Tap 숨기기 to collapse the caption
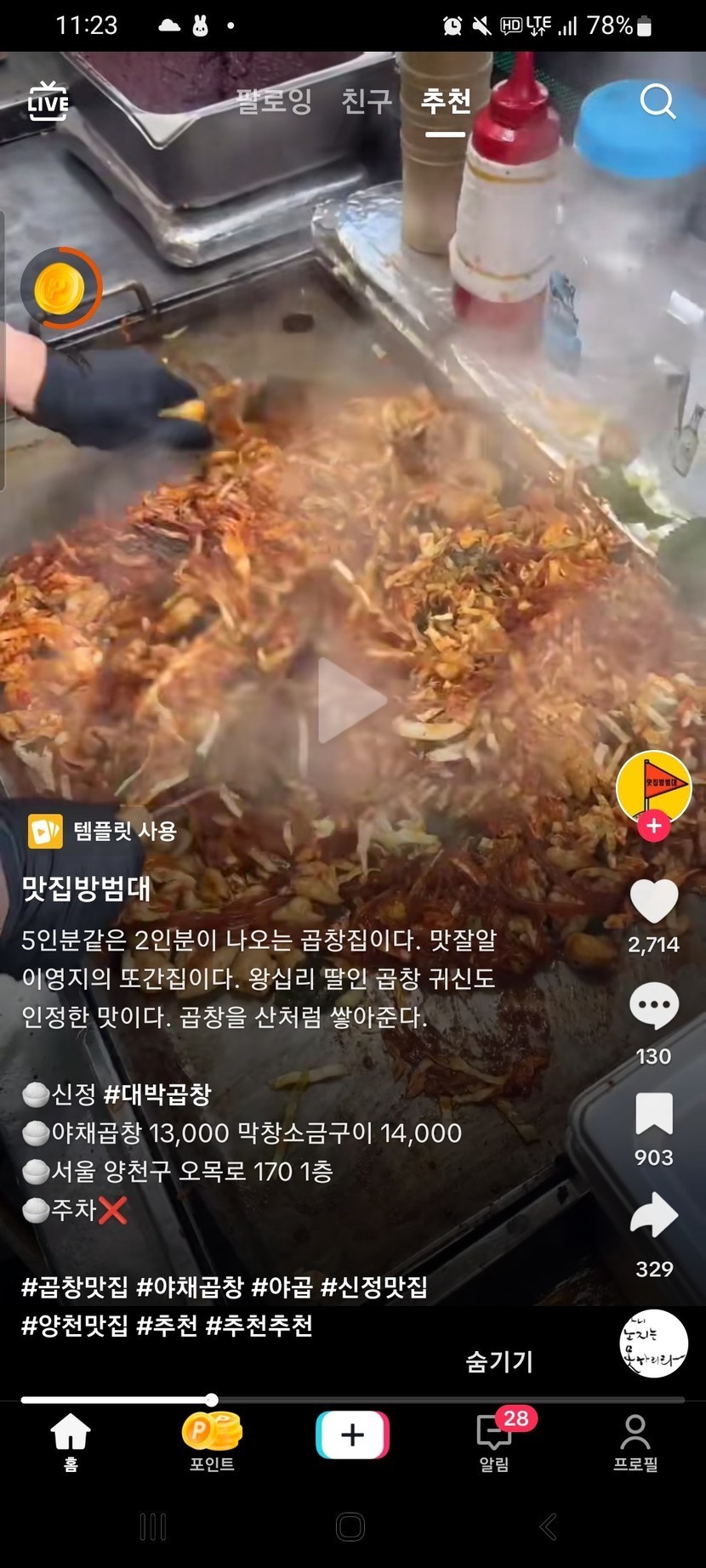 coord(499,1361)
